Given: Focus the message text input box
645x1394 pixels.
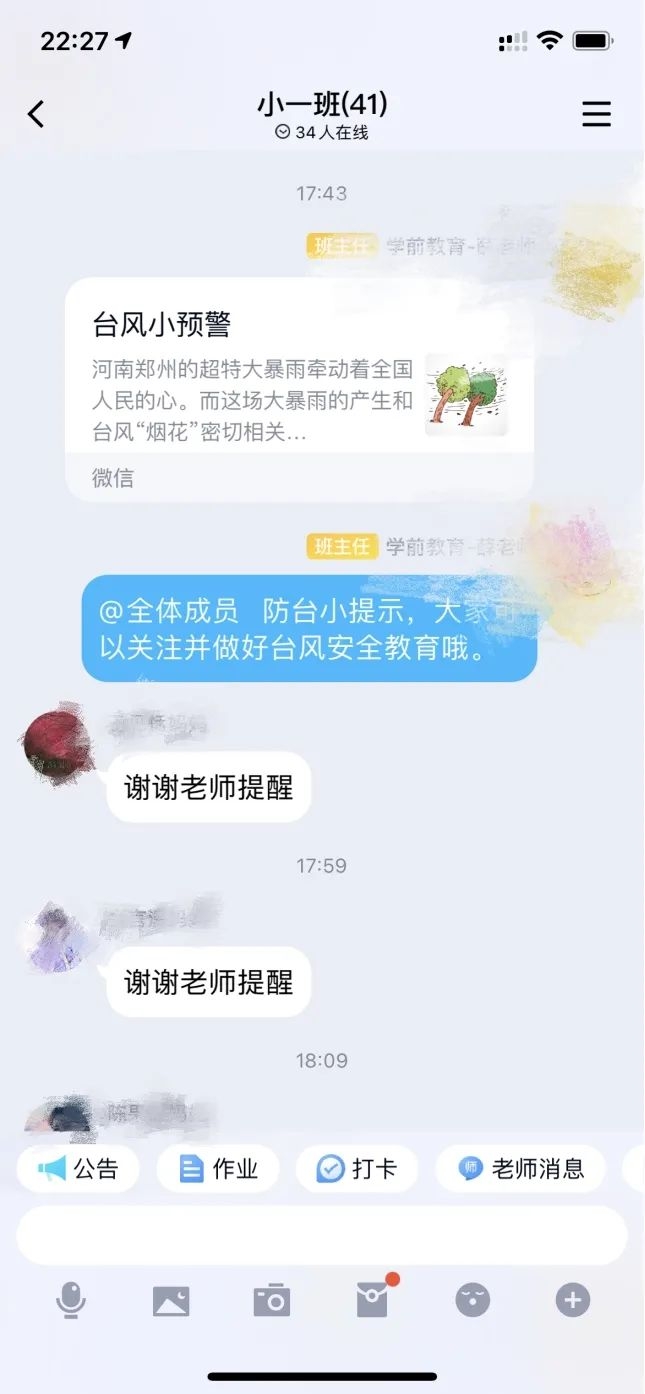Looking at the screenshot, I should (x=322, y=1236).
